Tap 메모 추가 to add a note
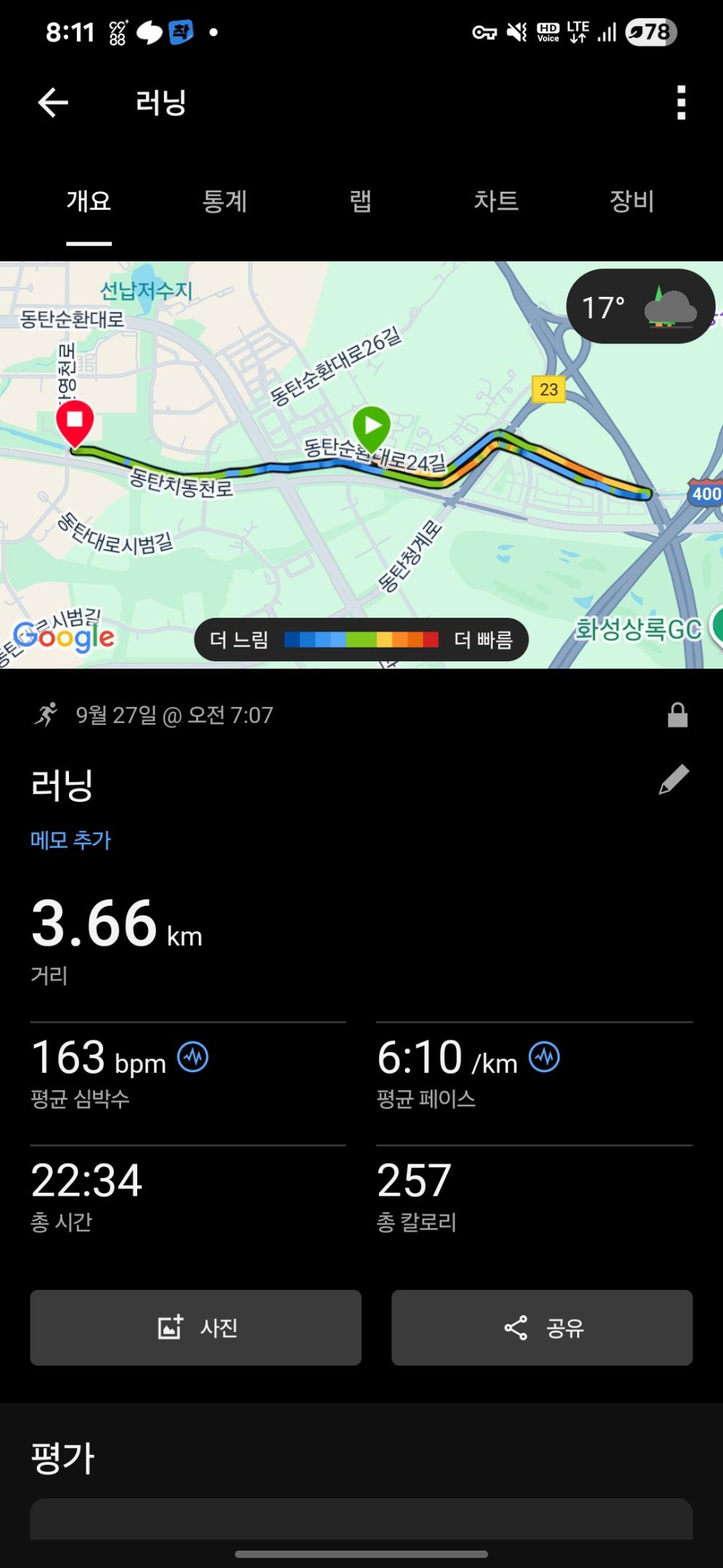 click(70, 840)
